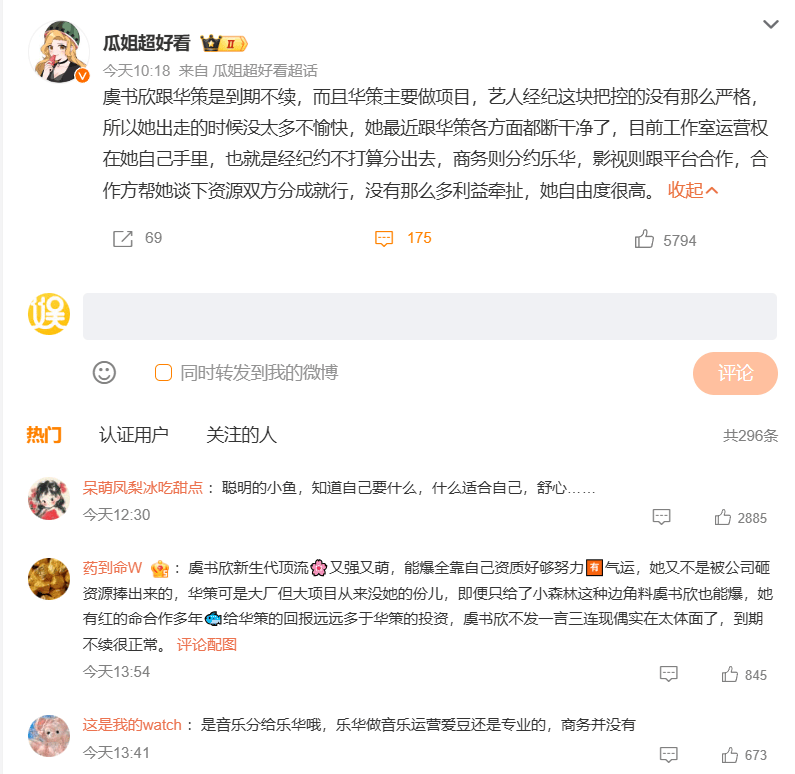Open 瓜姐超好看's profile avatar
Viewport: 795px width, 774px height.
pyautogui.click(x=59, y=52)
